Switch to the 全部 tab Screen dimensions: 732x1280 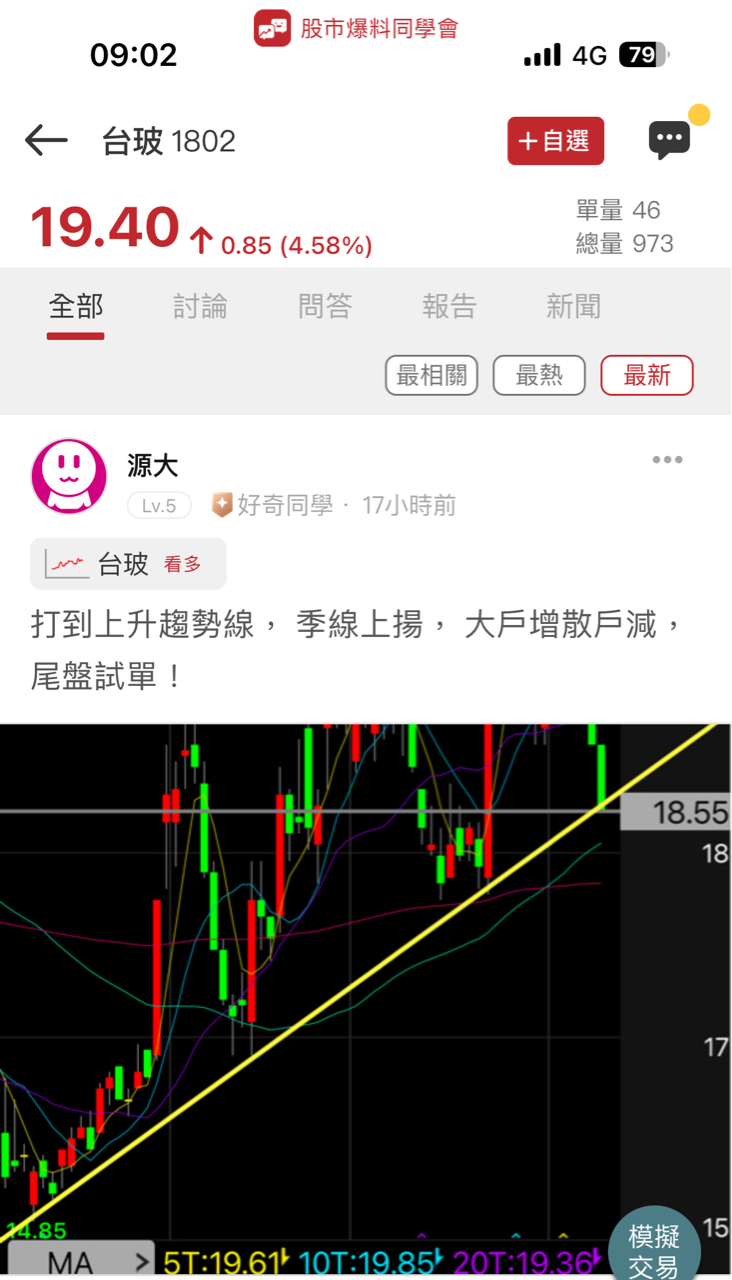(x=76, y=307)
